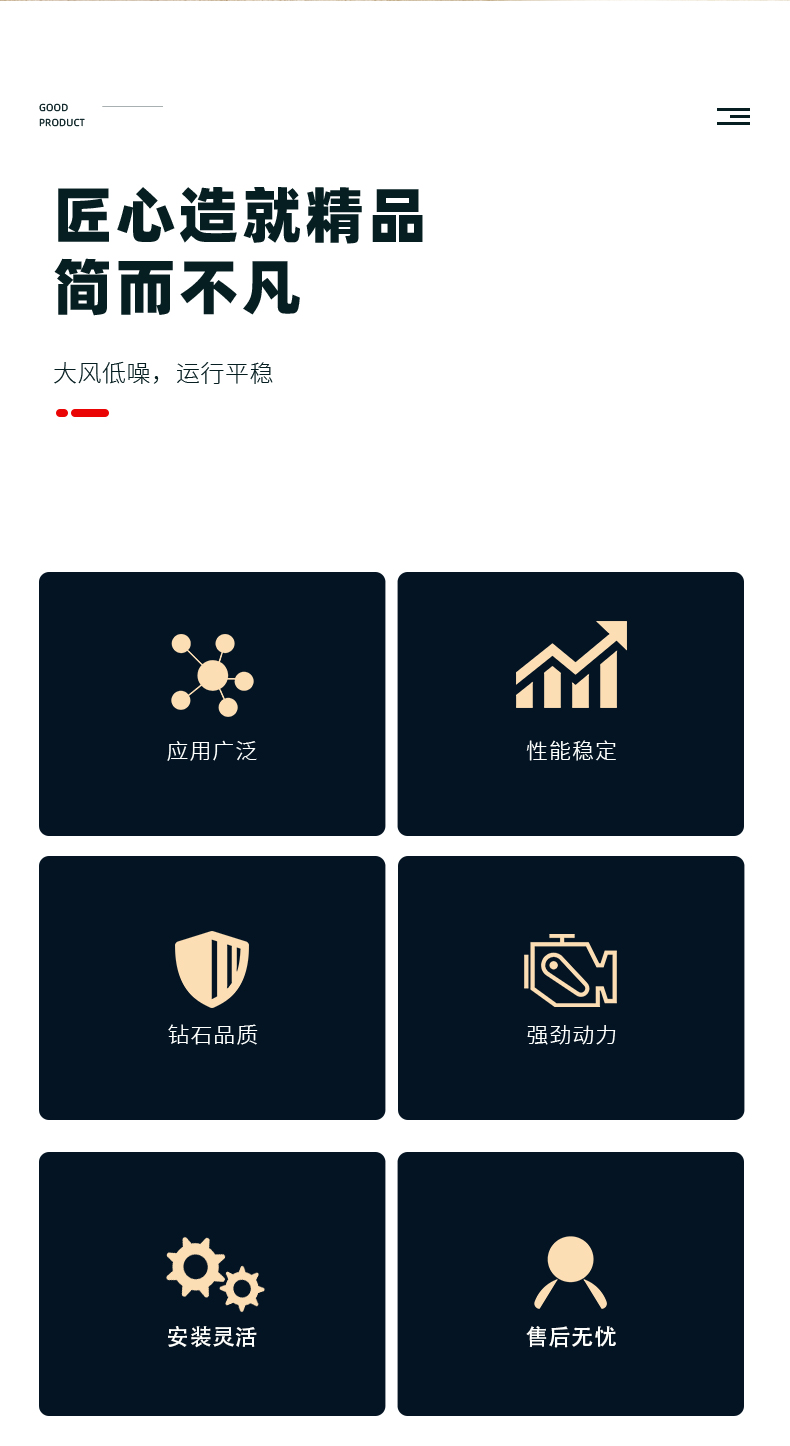Click the 强劲动力 feature card

[570, 987]
